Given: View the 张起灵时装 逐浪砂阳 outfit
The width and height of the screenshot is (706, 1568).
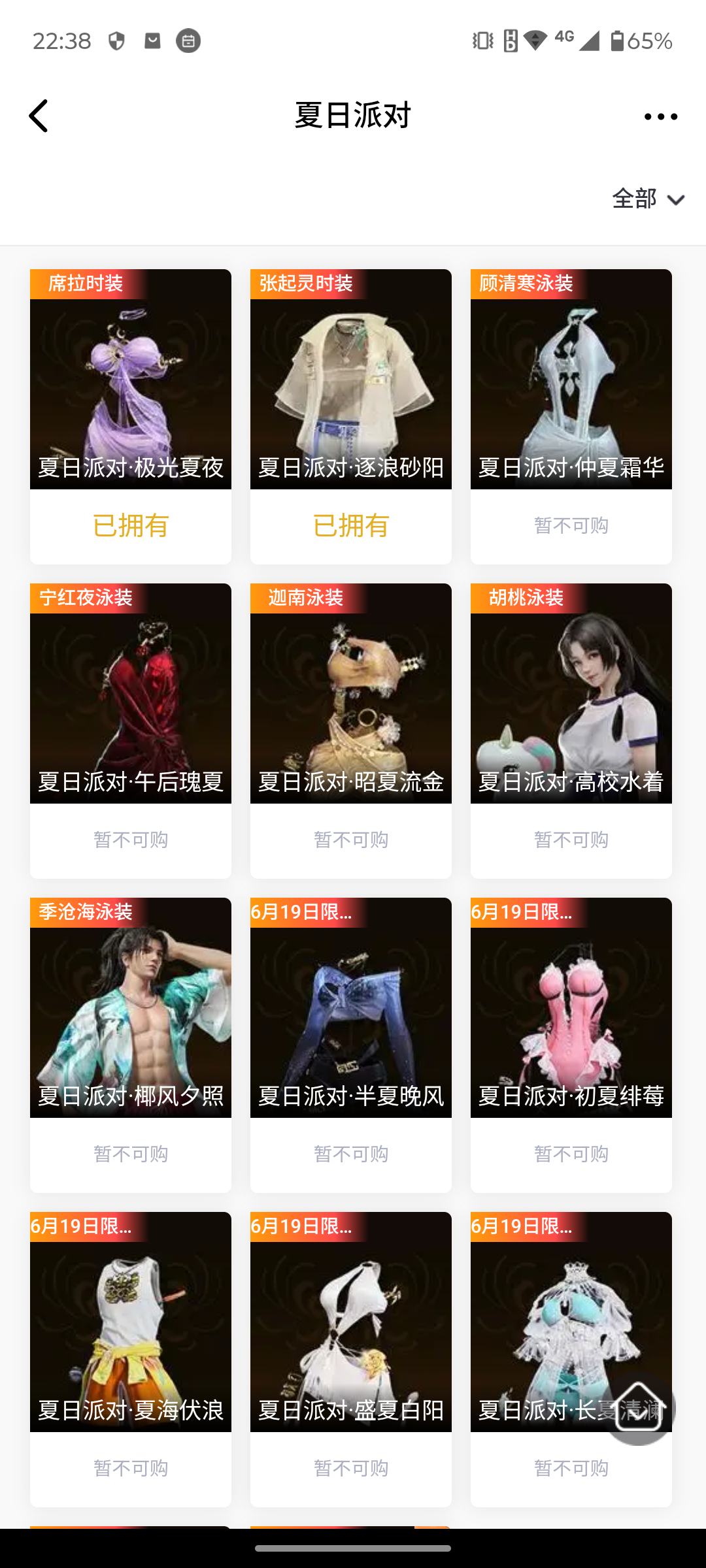Looking at the screenshot, I should coord(350,379).
